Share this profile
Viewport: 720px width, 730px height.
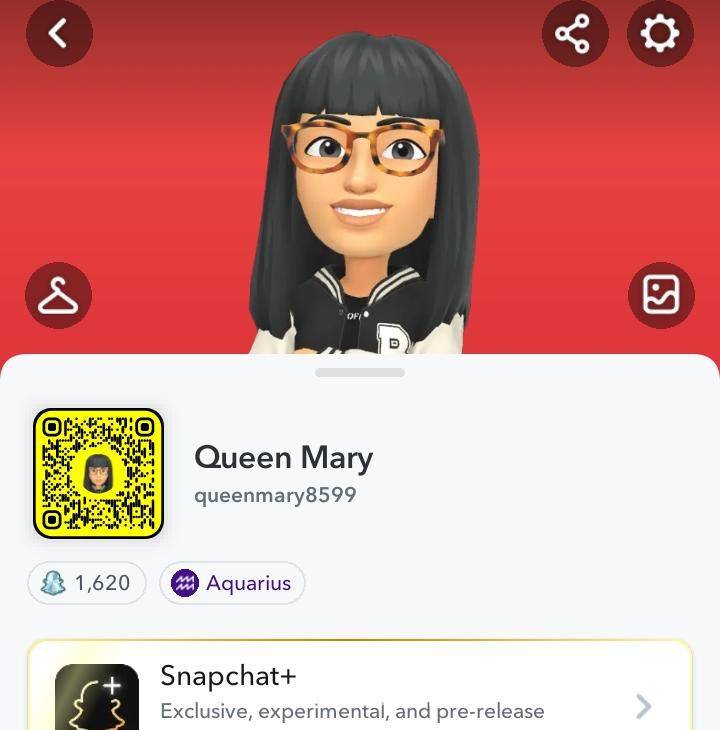tap(575, 33)
